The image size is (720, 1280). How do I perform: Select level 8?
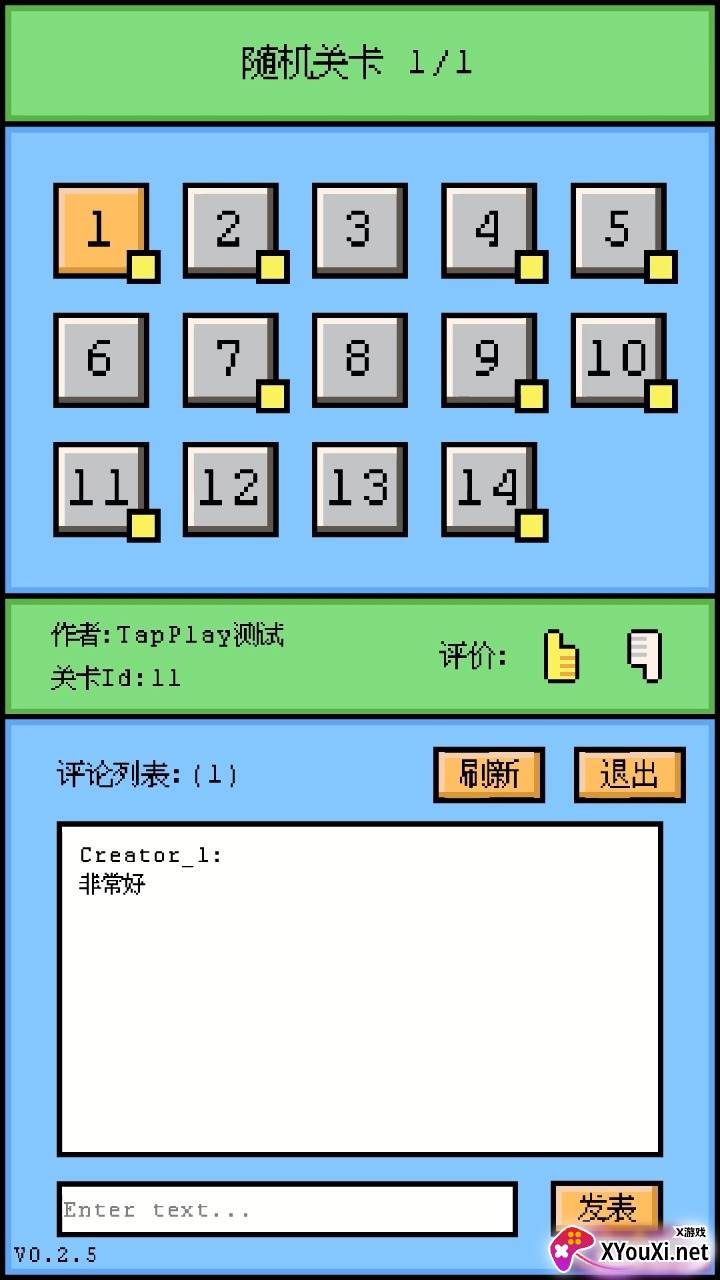360,359
